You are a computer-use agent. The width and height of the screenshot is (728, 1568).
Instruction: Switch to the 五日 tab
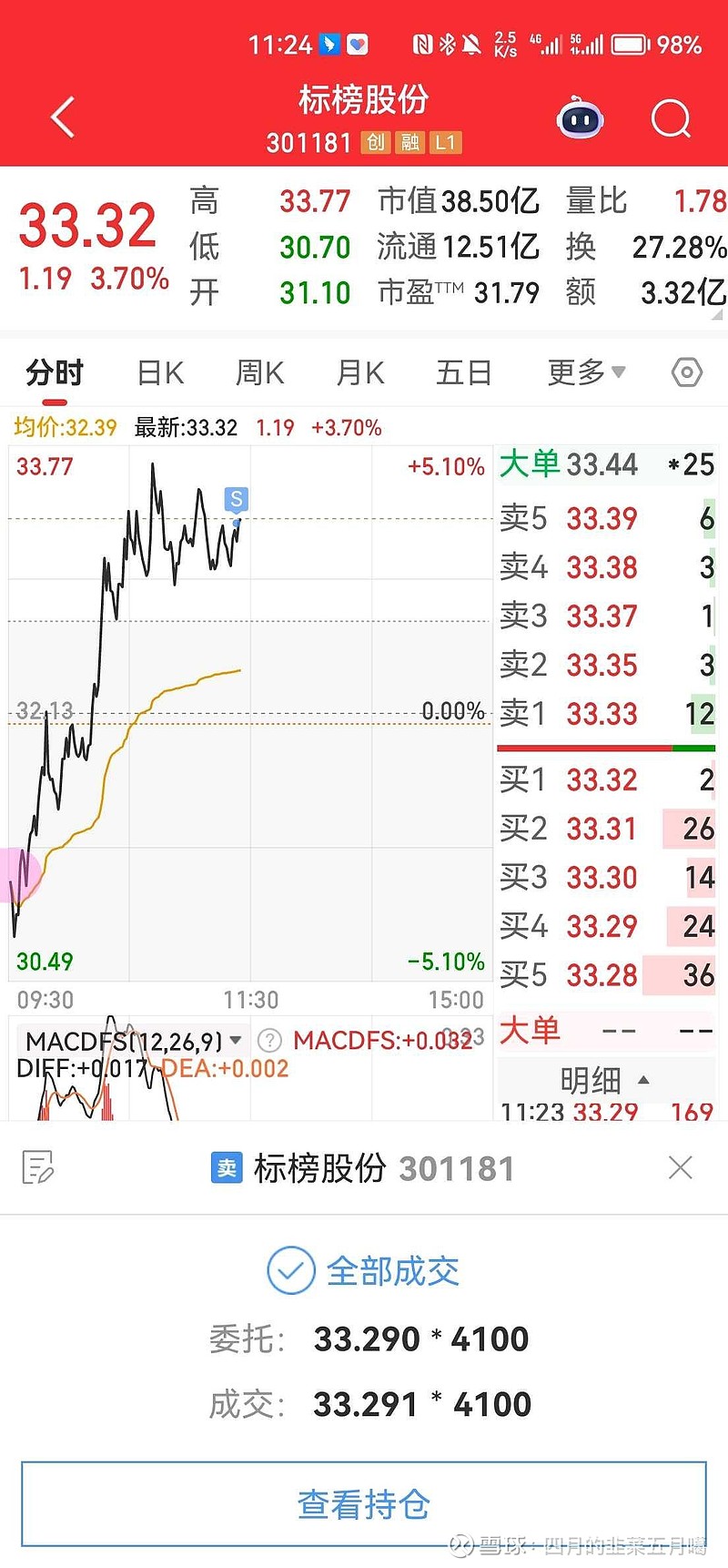(464, 372)
